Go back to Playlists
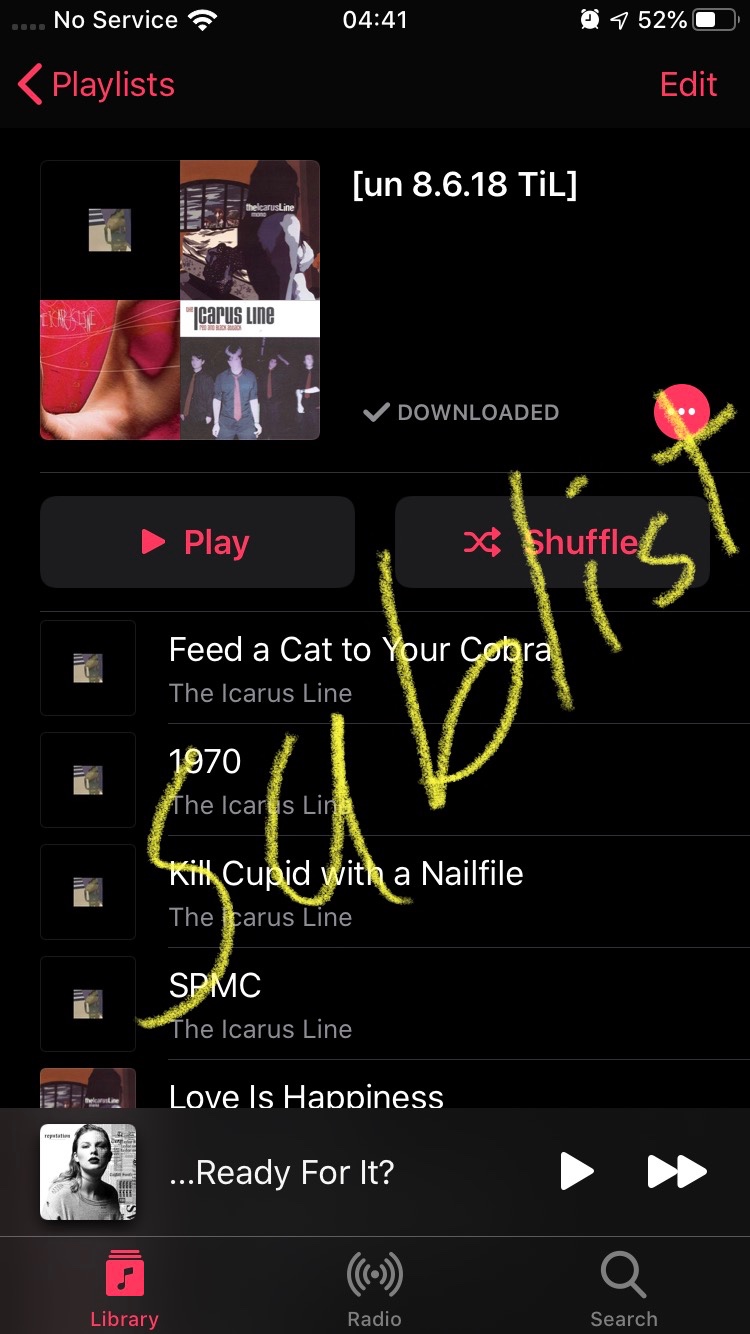 tap(97, 85)
